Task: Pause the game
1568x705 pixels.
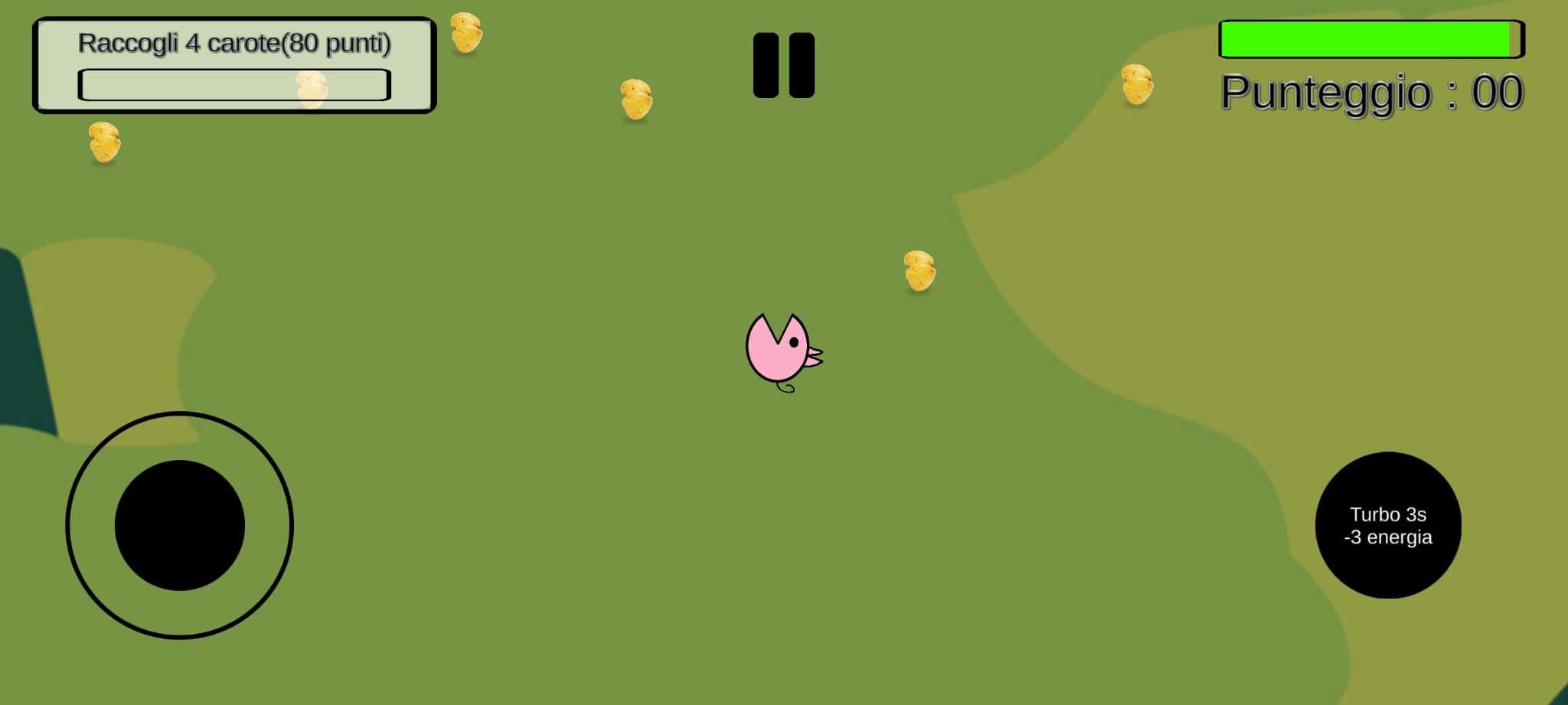Action: coord(783,65)
